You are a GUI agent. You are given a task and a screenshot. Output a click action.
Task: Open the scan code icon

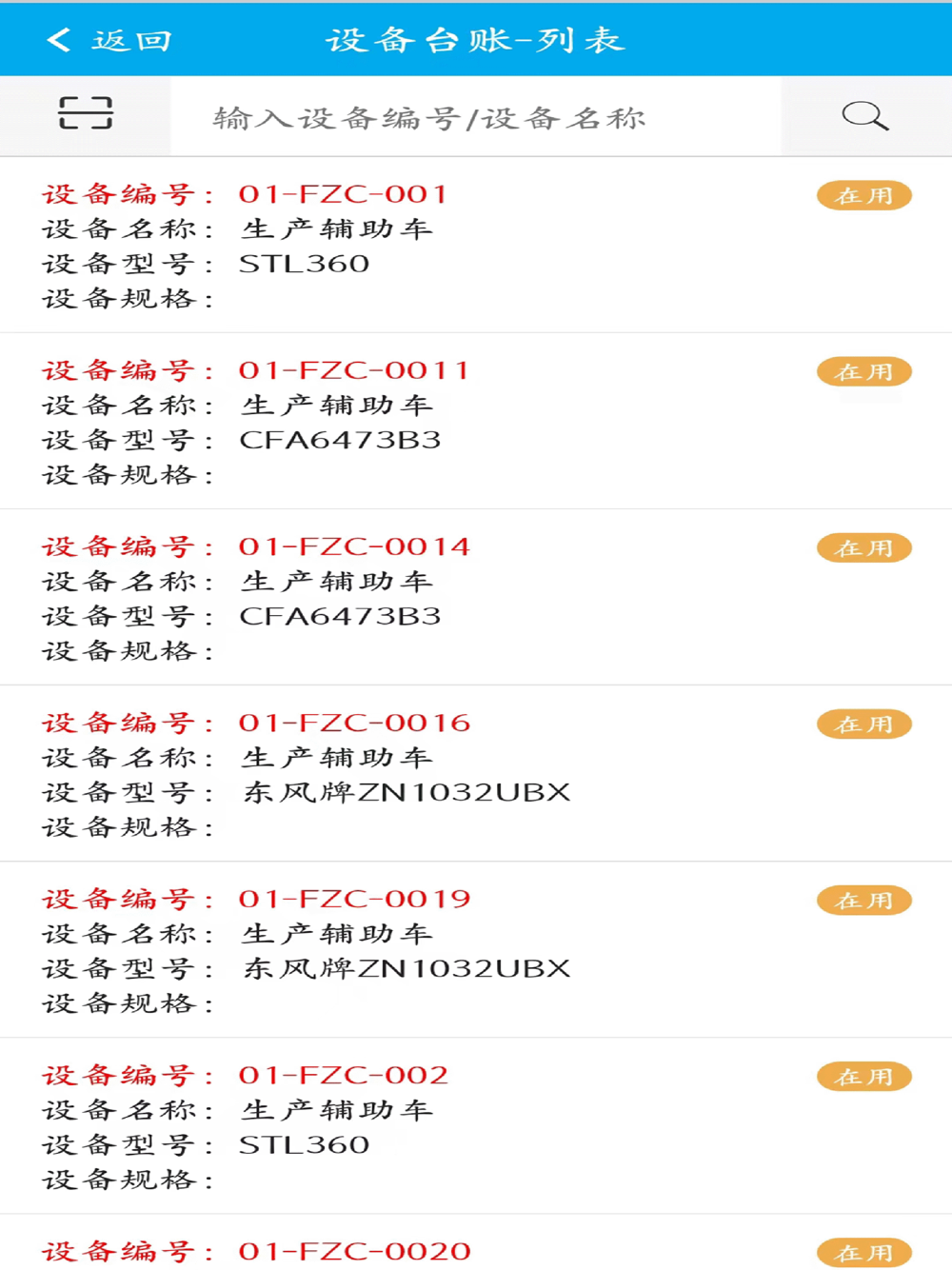(86, 113)
